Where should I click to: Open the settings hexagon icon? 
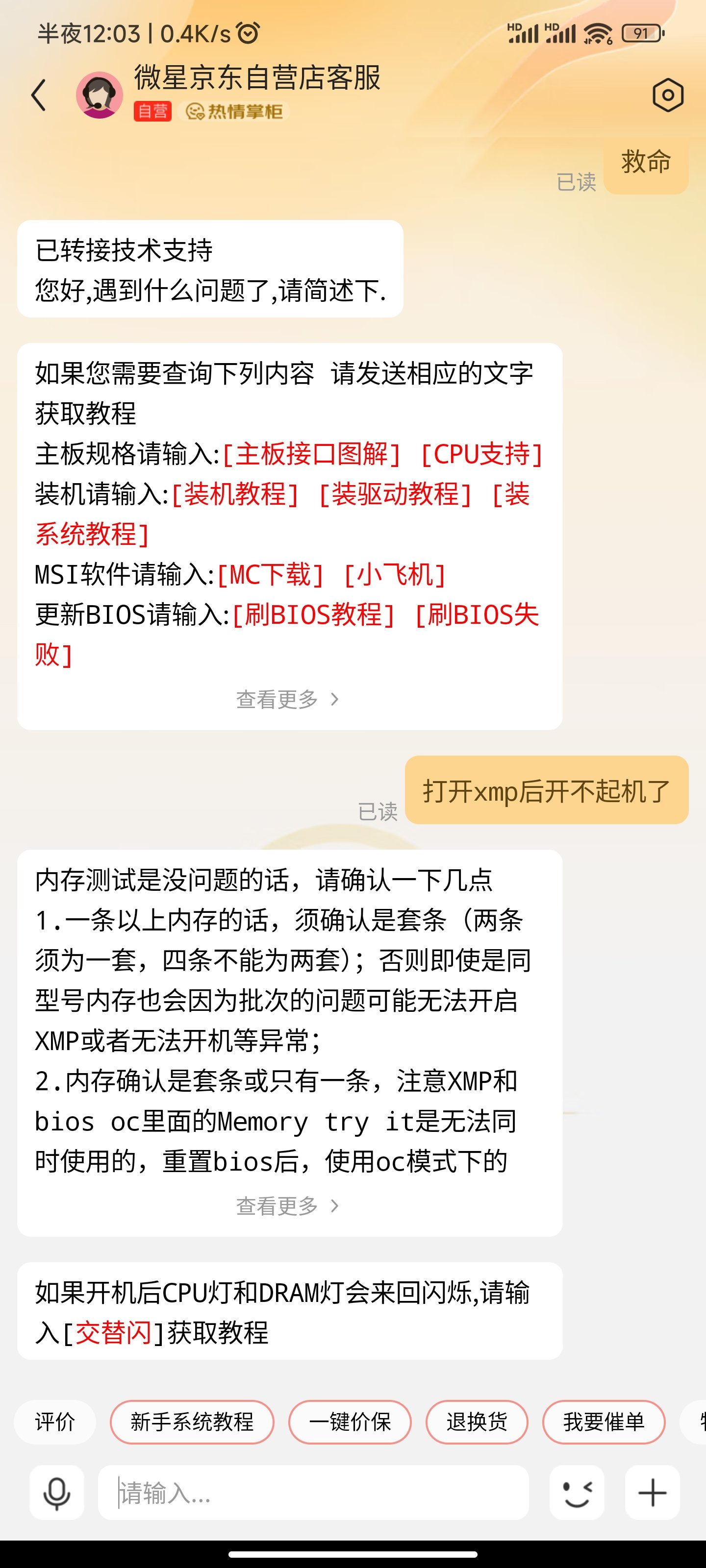pyautogui.click(x=668, y=95)
